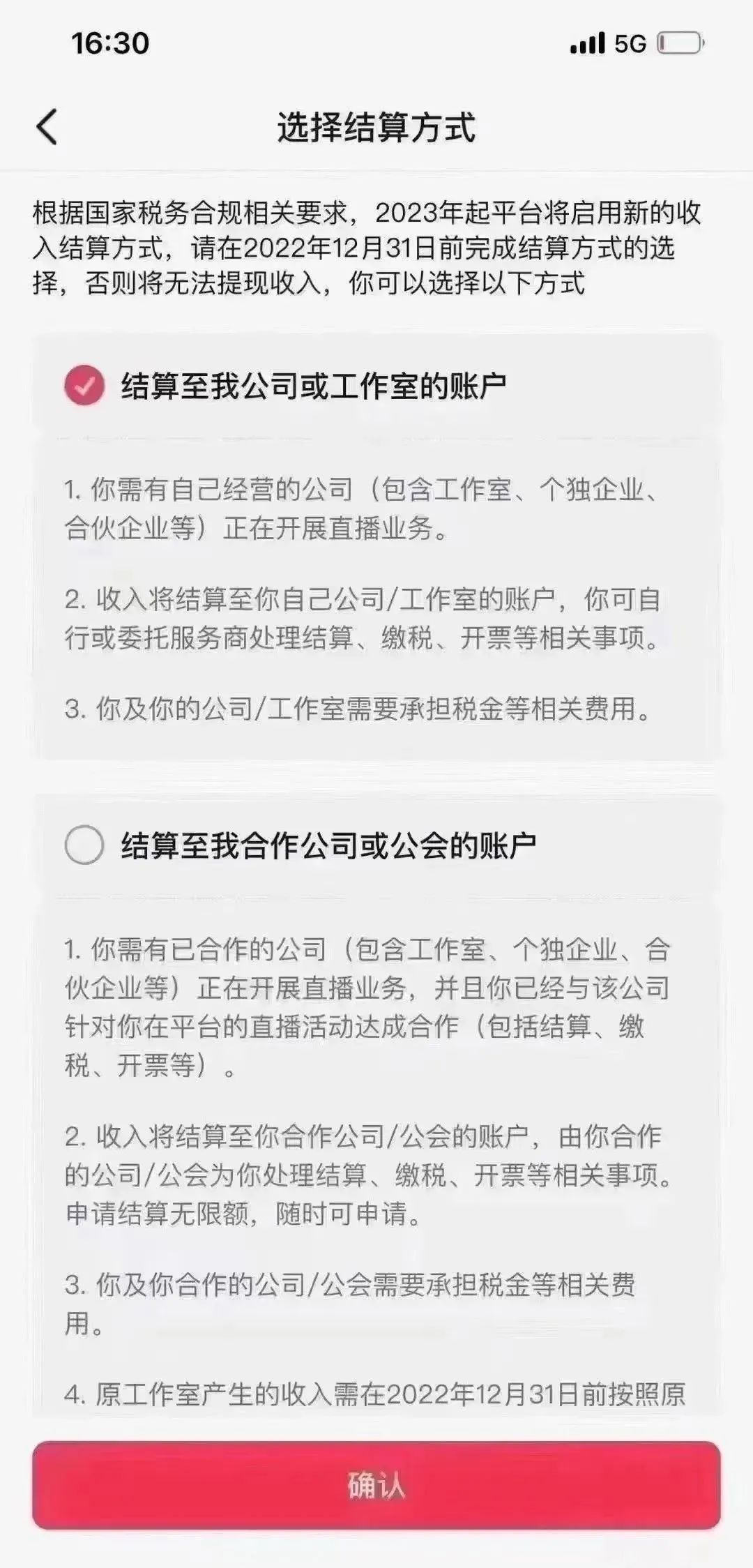Select 结算至我公司或工作室的账户 option

(84, 385)
